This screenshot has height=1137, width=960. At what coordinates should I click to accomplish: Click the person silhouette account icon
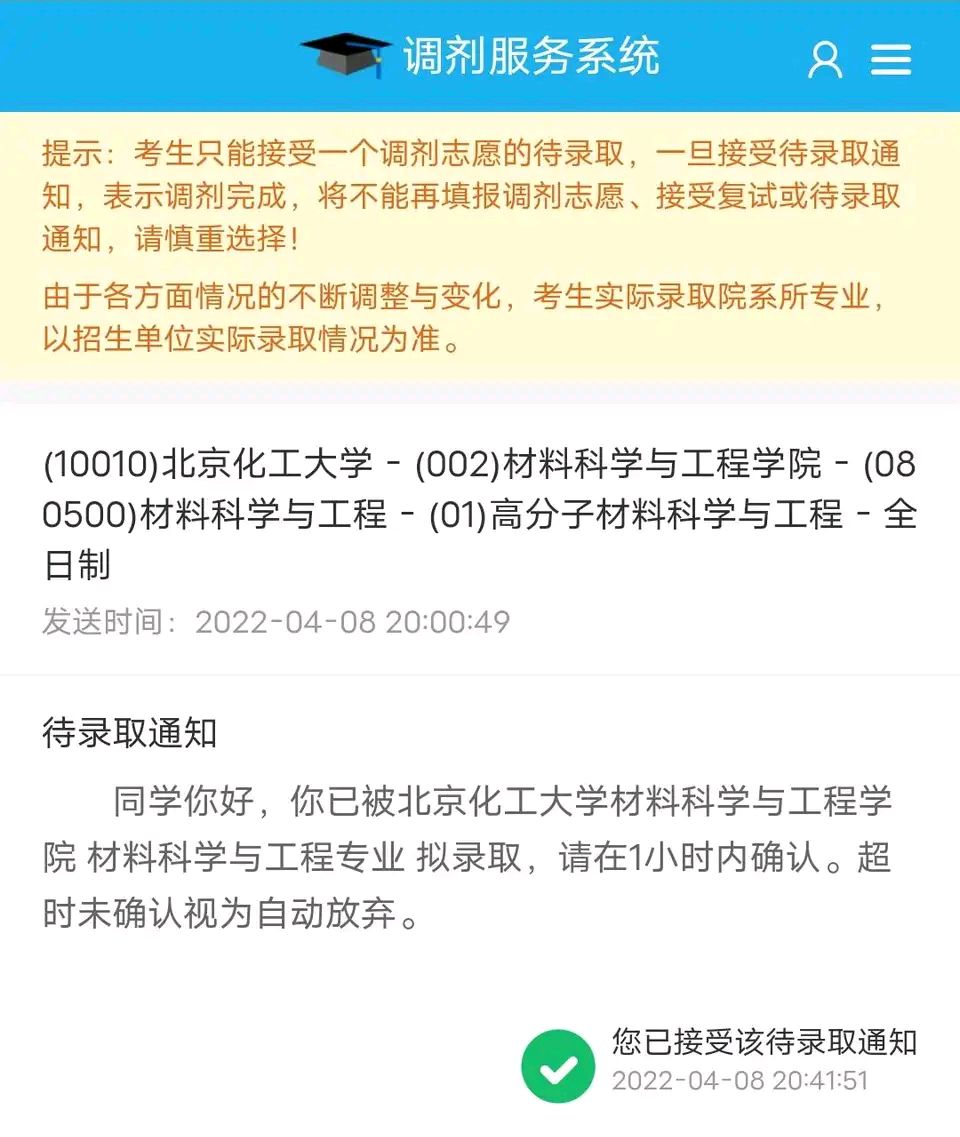[x=825, y=59]
